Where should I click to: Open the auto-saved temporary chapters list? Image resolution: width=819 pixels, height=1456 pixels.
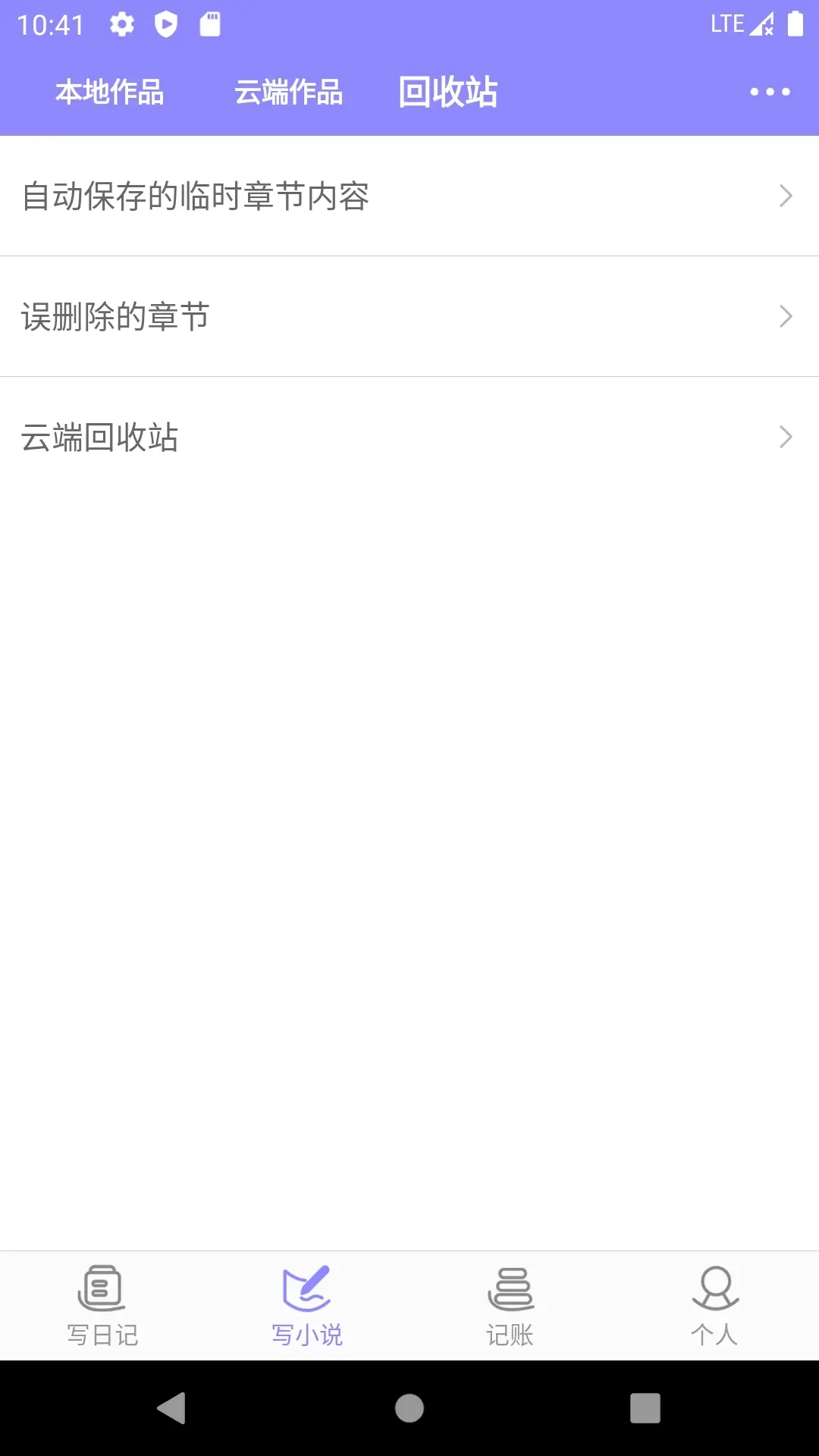coord(197,196)
